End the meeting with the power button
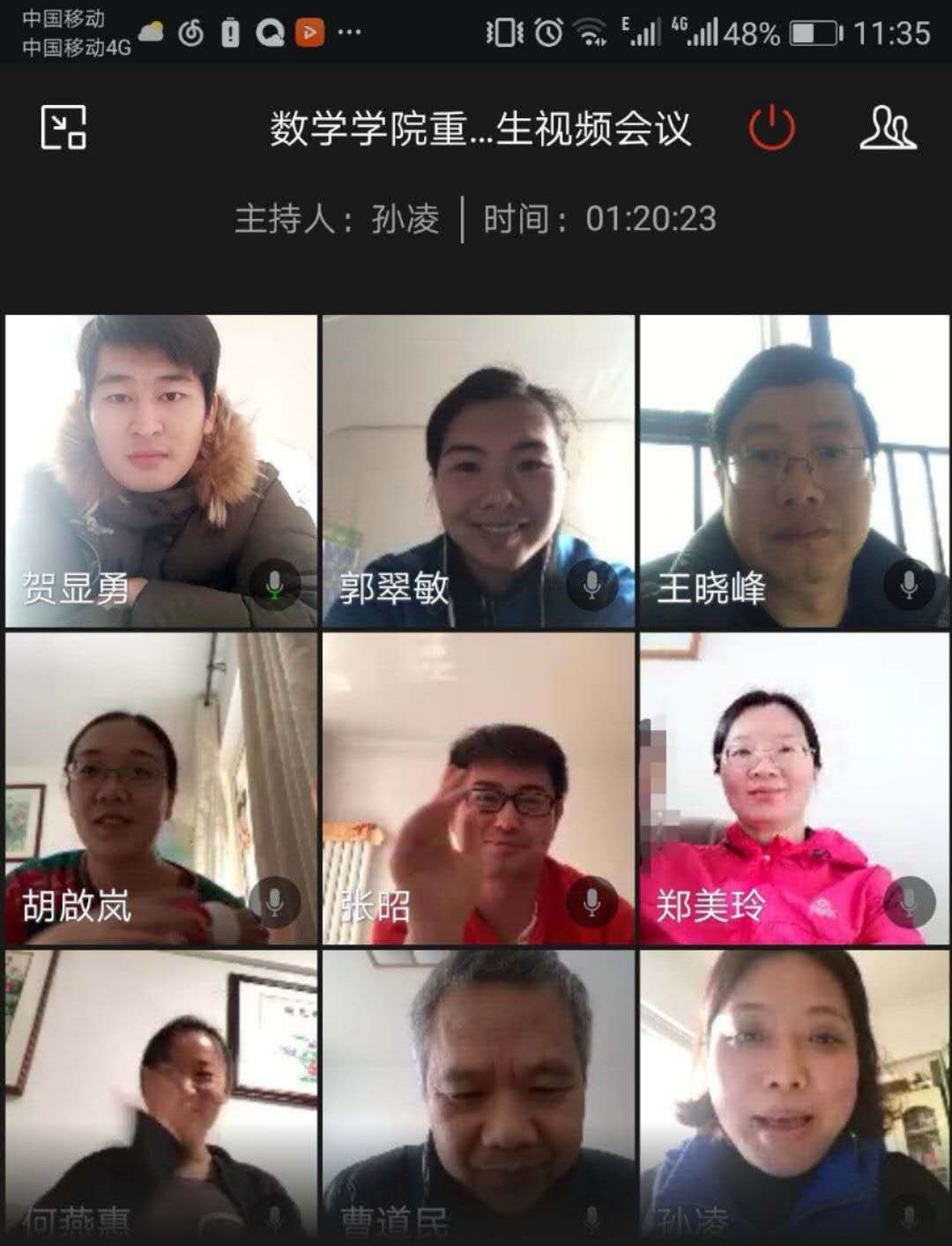This screenshot has height=1246, width=952. [771, 128]
